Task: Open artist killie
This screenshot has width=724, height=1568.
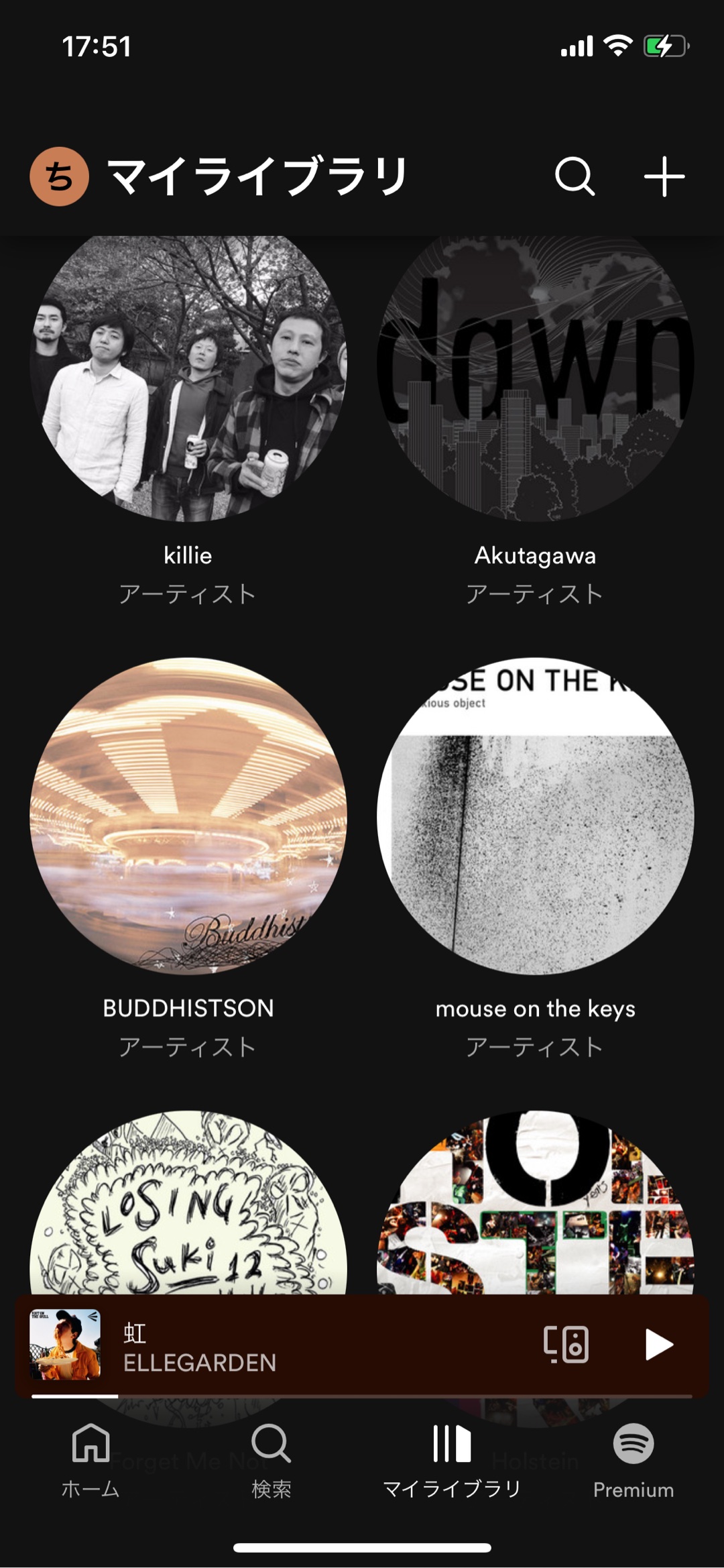Action: pyautogui.click(x=188, y=376)
